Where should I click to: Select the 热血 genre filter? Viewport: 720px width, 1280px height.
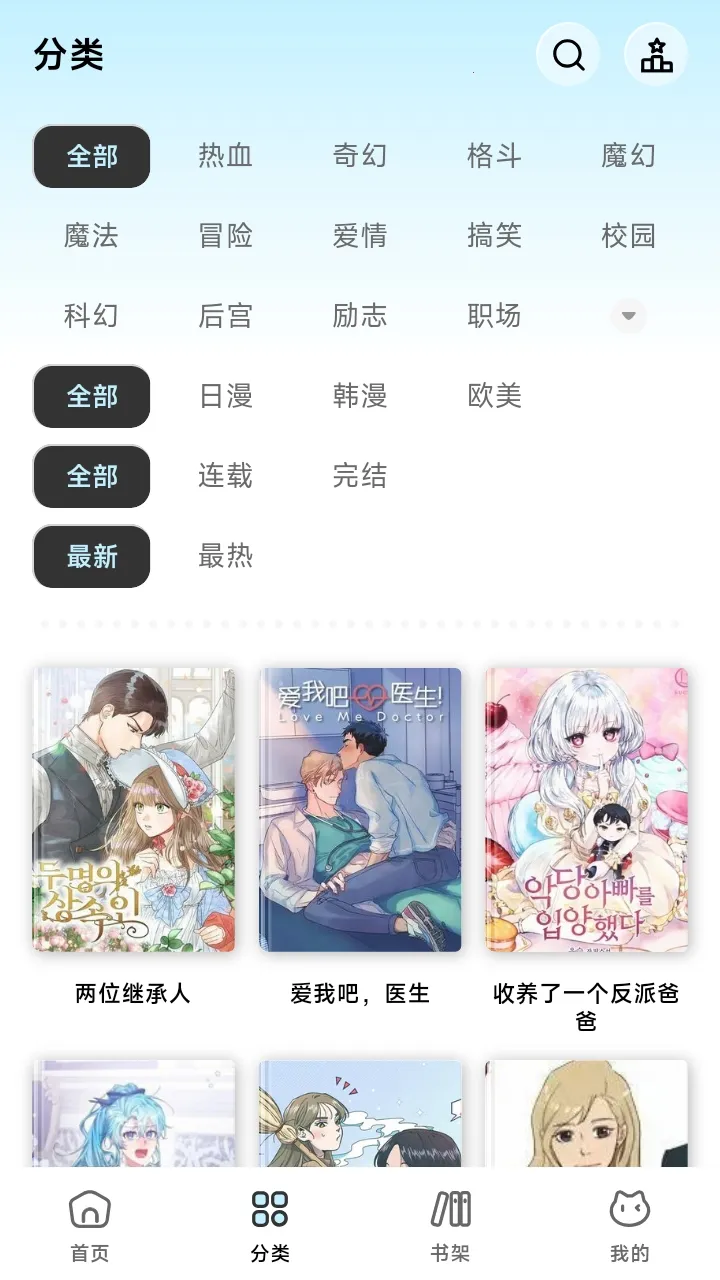[225, 156]
